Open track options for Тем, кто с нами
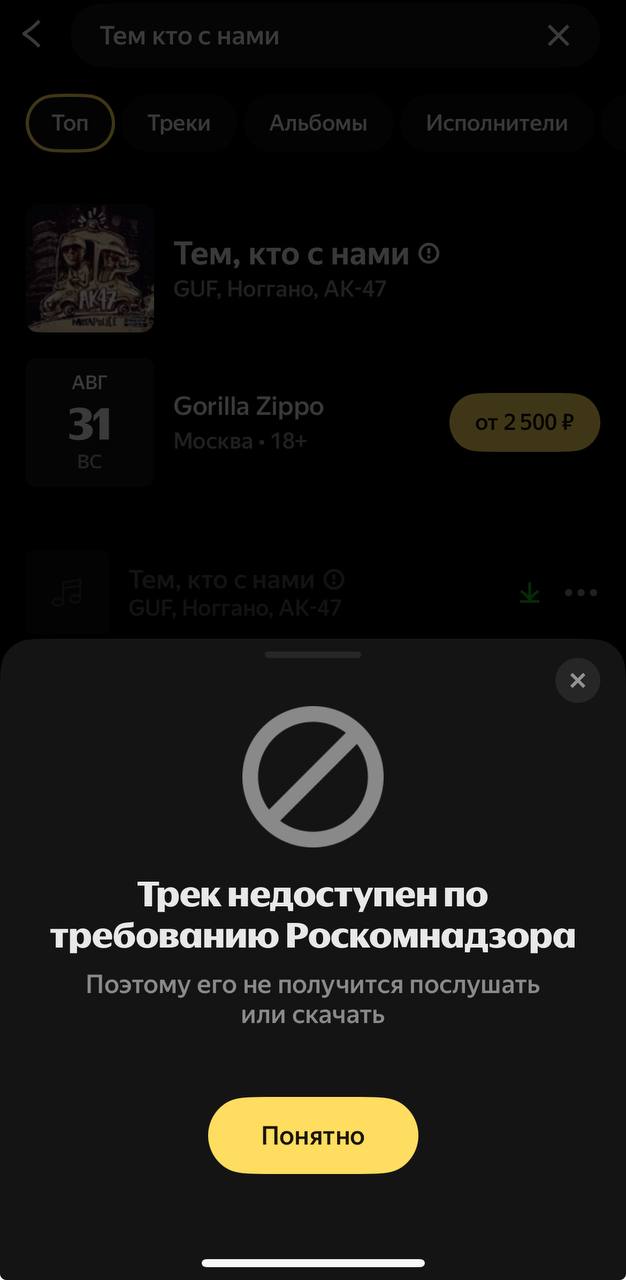This screenshot has height=1280, width=626. 581,593
